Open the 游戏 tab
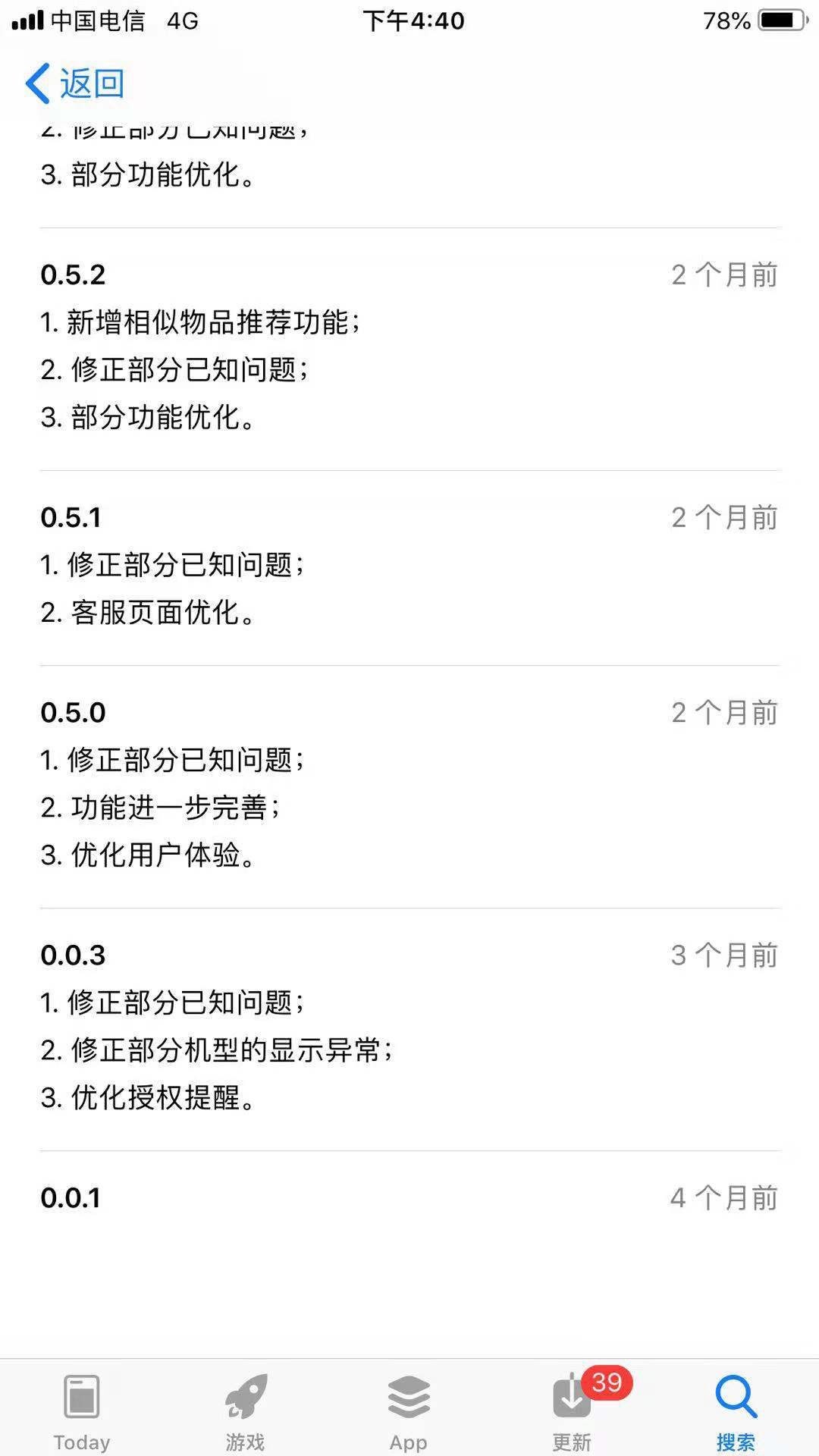This screenshot has width=819, height=1456. (x=246, y=1410)
